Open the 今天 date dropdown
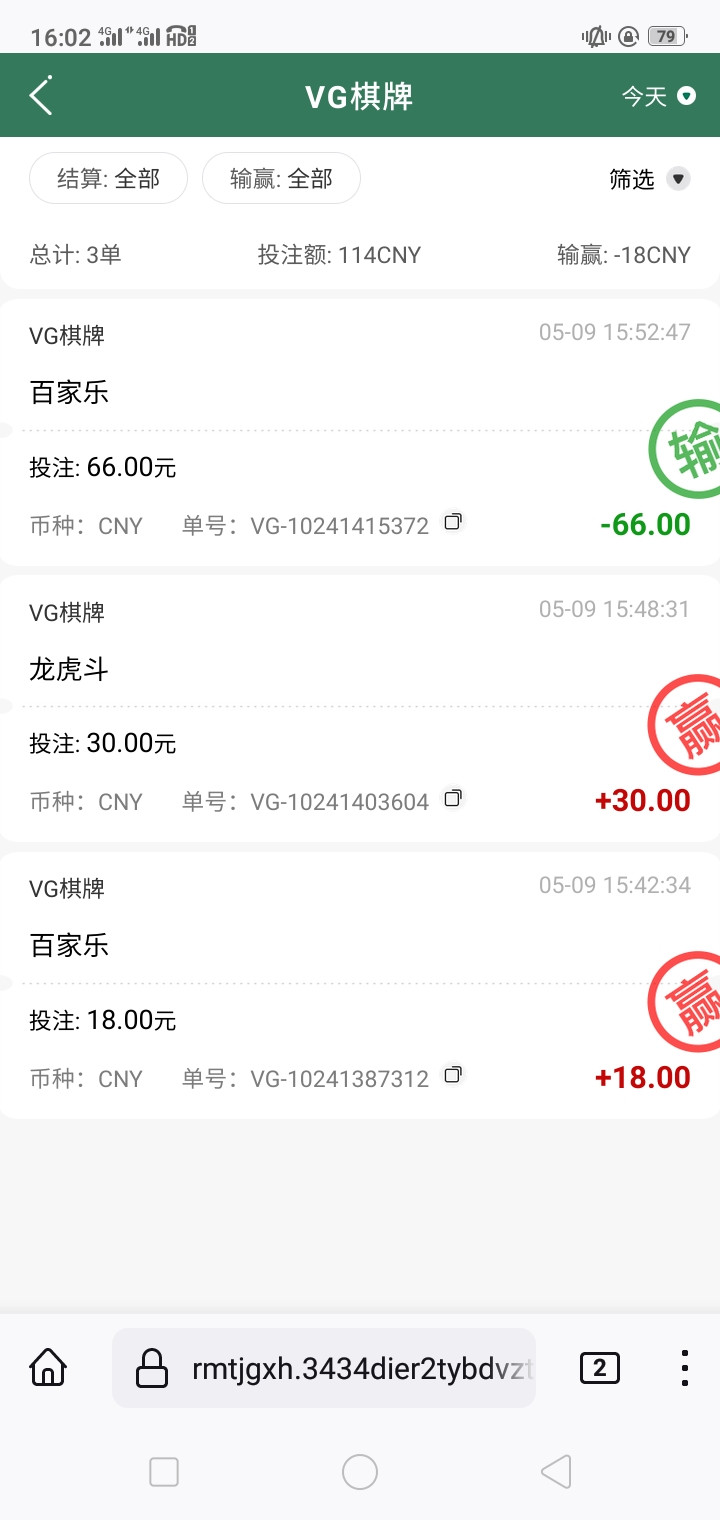Viewport: 720px width, 1520px height. (x=658, y=96)
